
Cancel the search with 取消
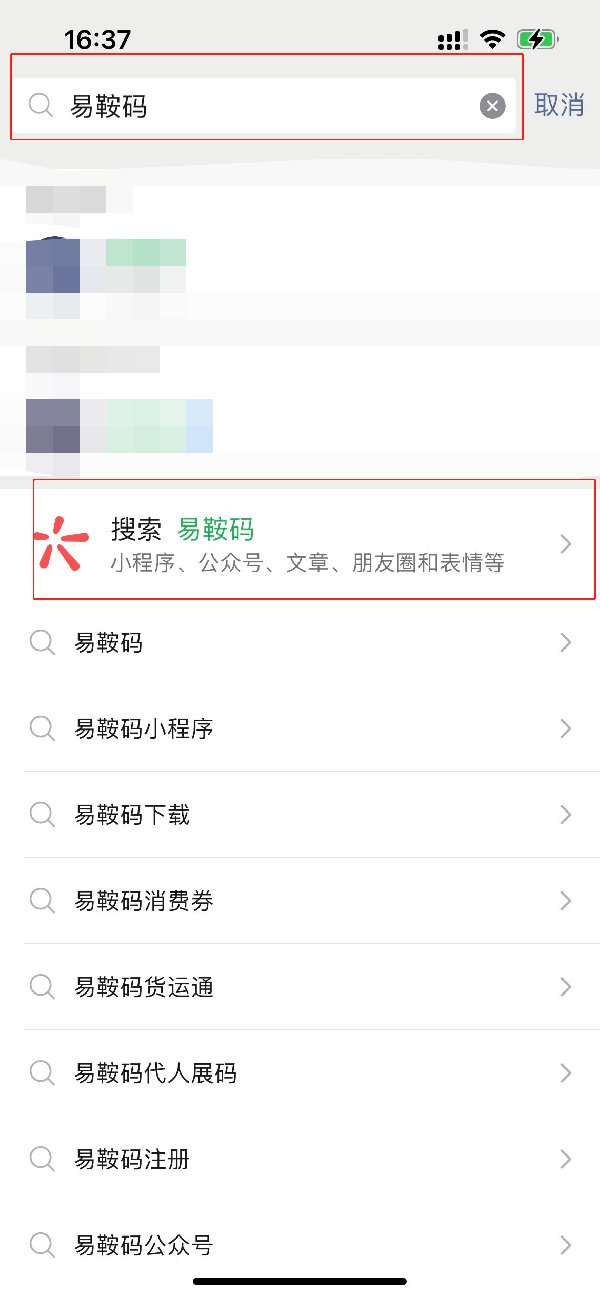pyautogui.click(x=559, y=105)
